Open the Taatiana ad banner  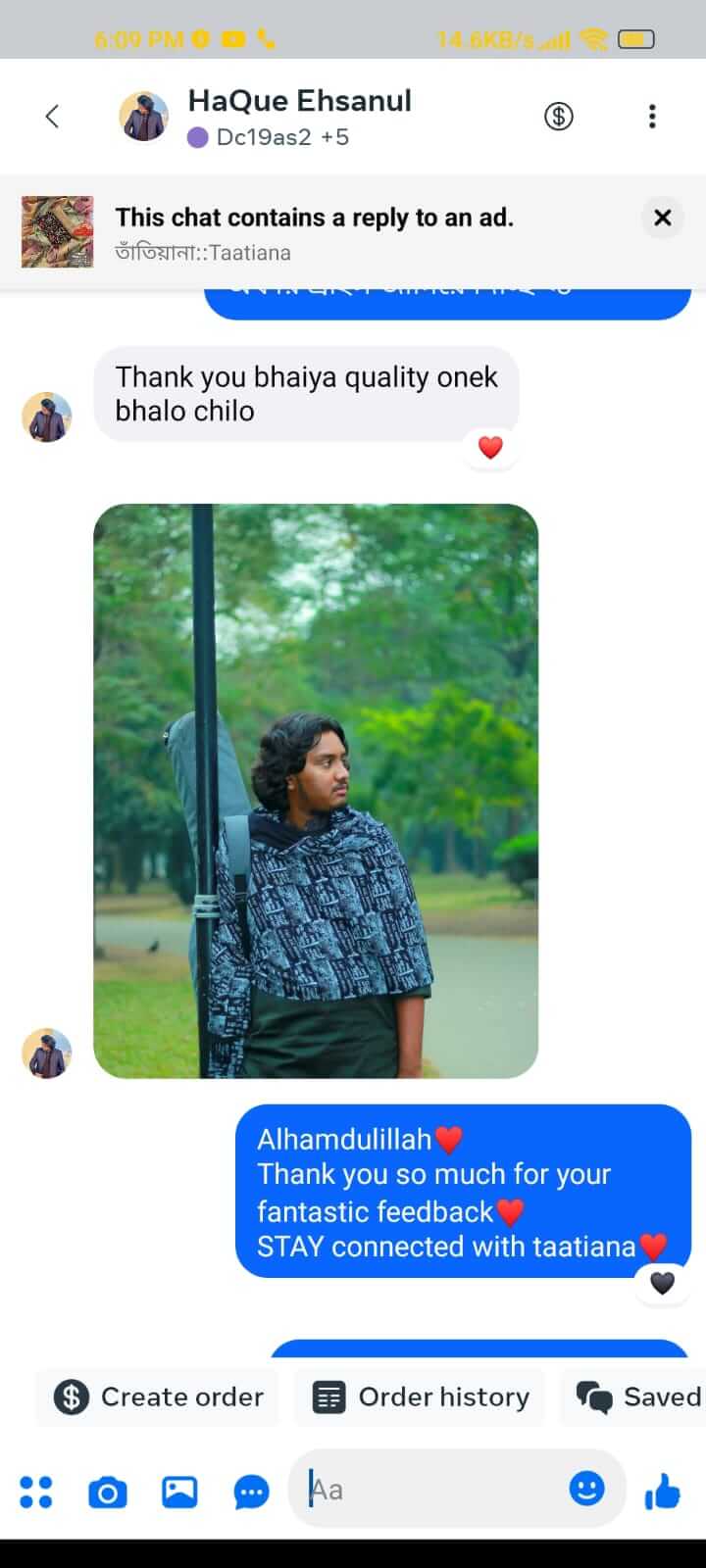(294, 233)
